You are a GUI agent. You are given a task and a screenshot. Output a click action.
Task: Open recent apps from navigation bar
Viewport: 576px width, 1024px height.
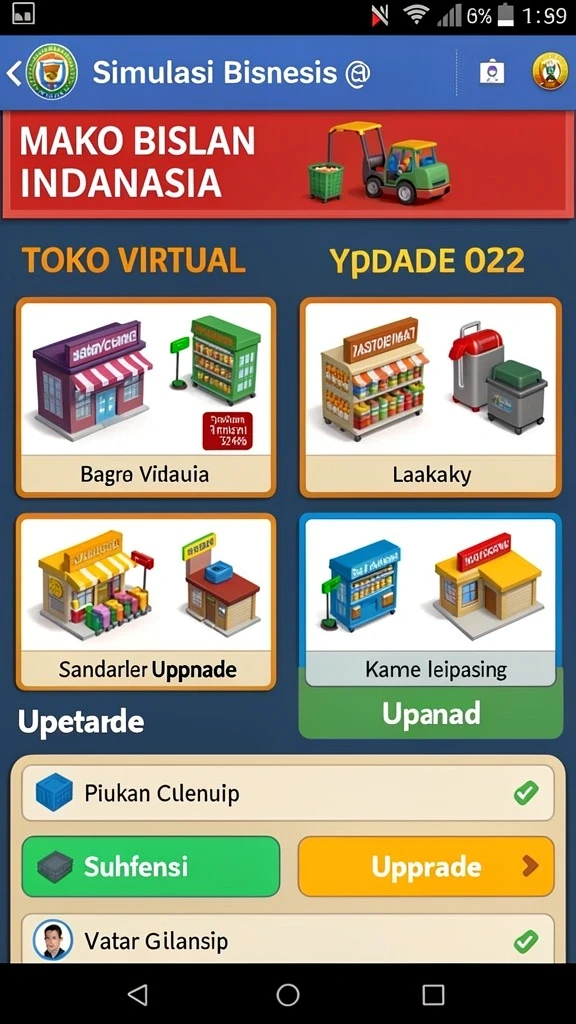(x=433, y=995)
